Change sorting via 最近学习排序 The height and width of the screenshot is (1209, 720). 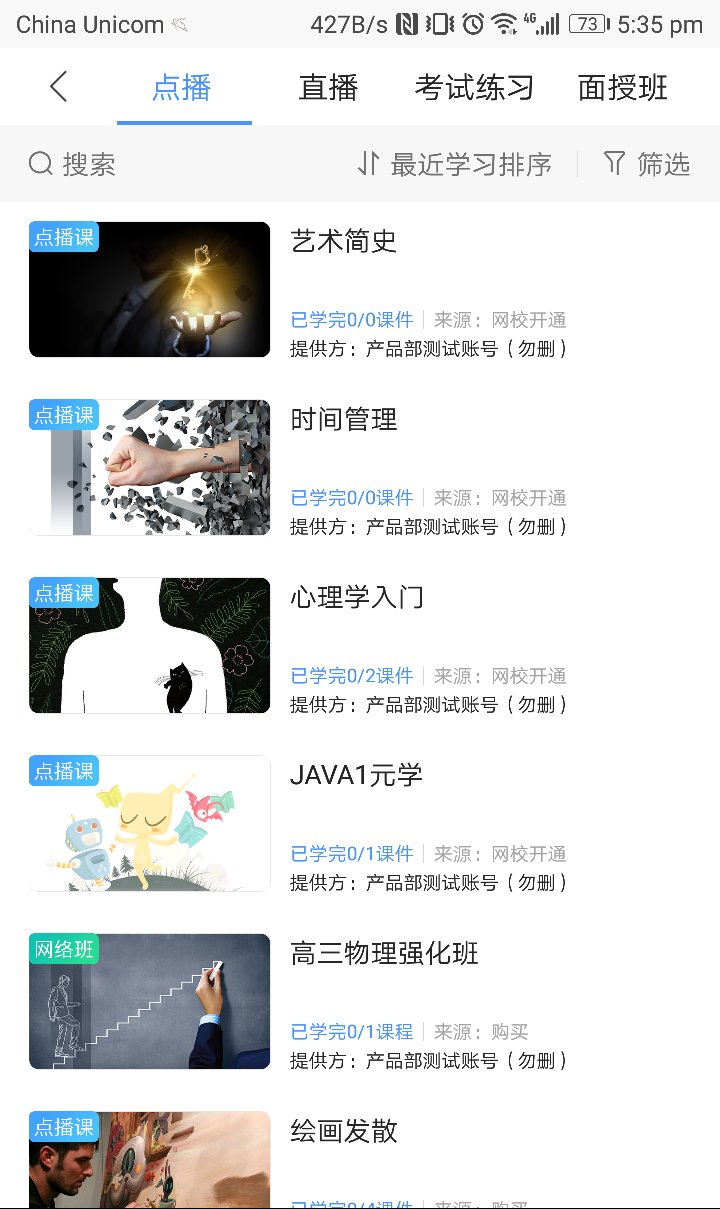click(455, 164)
